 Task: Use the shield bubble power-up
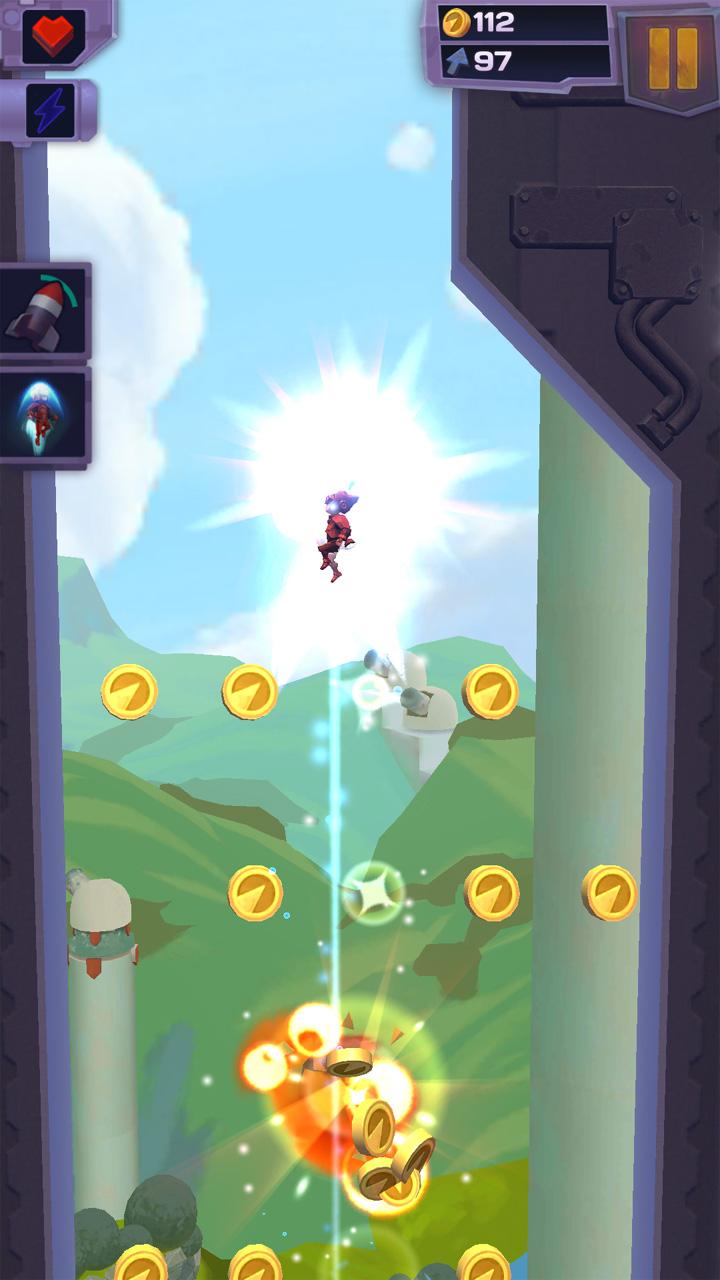43,416
